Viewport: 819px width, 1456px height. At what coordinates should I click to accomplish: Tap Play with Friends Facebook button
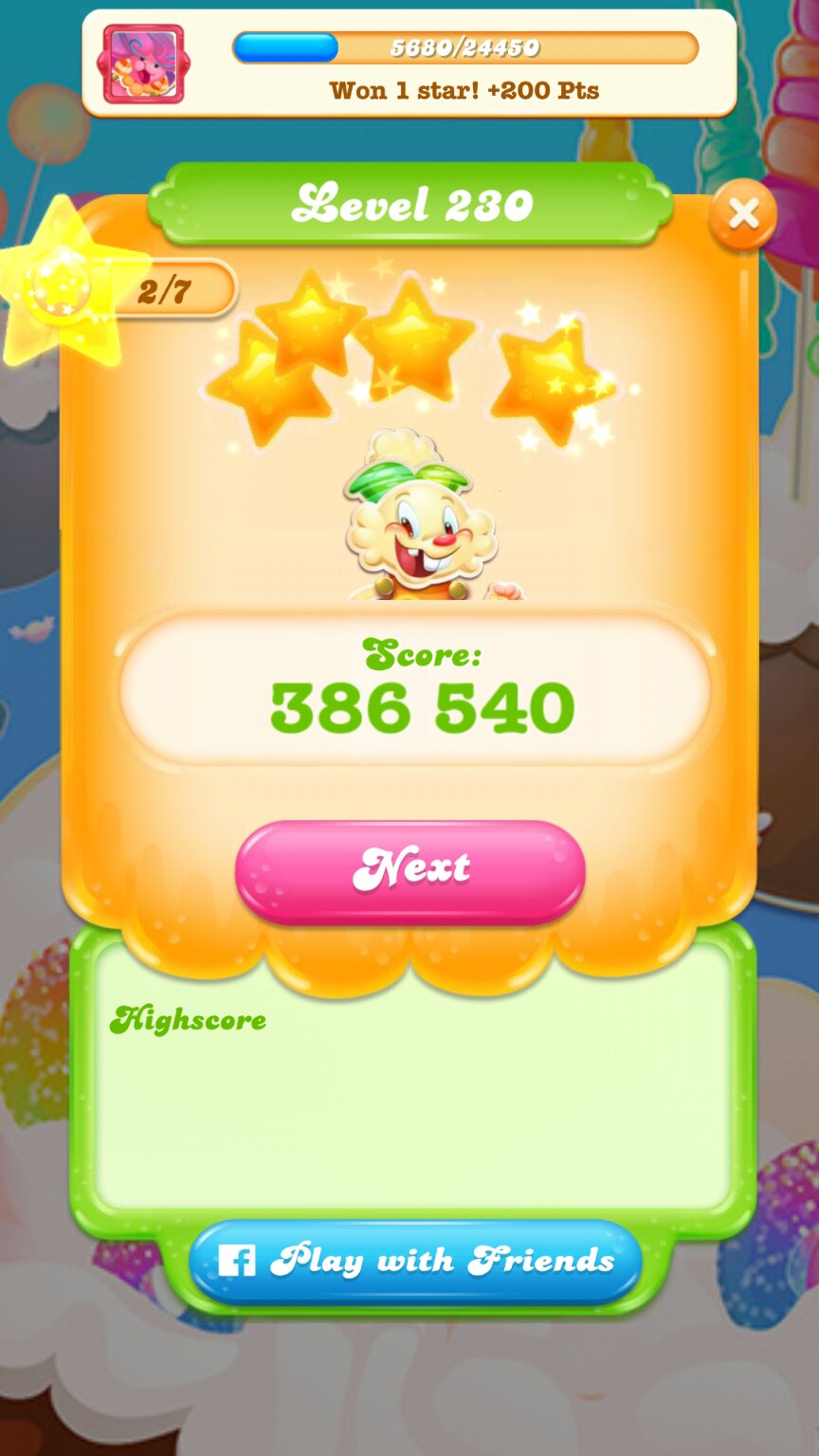coord(415,1262)
